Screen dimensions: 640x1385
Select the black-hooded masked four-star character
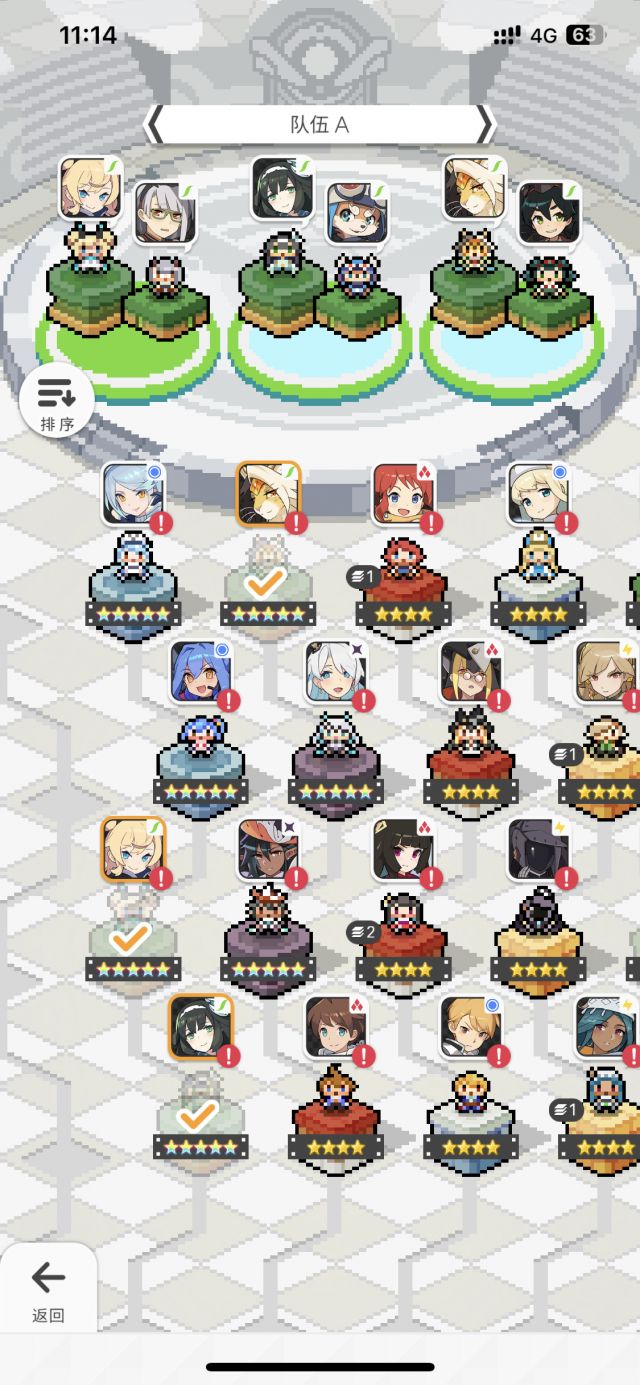(538, 850)
